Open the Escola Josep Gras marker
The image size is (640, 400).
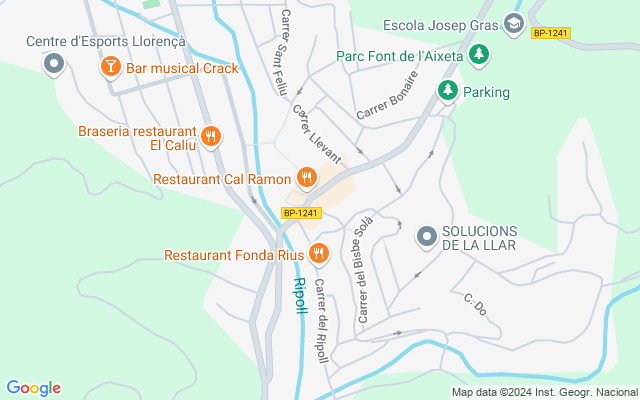pos(514,24)
